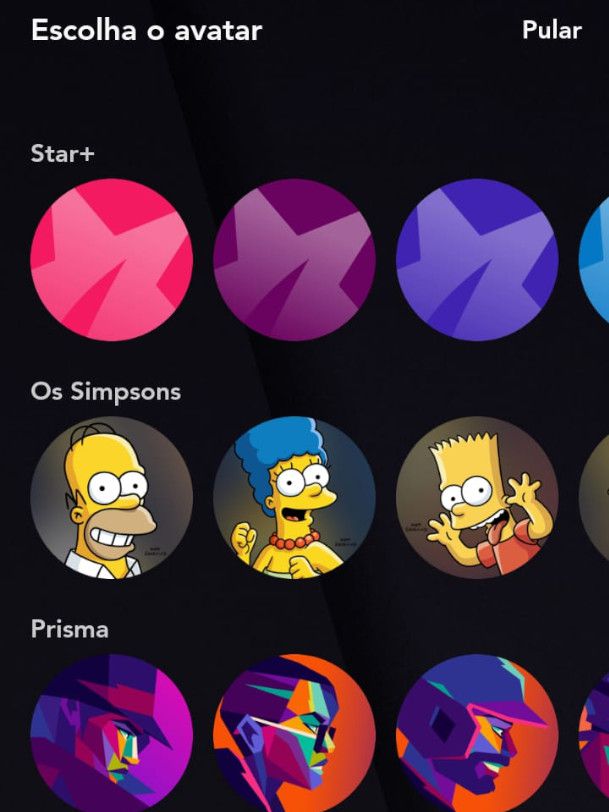Select the Homer Simpson avatar

tap(112, 497)
